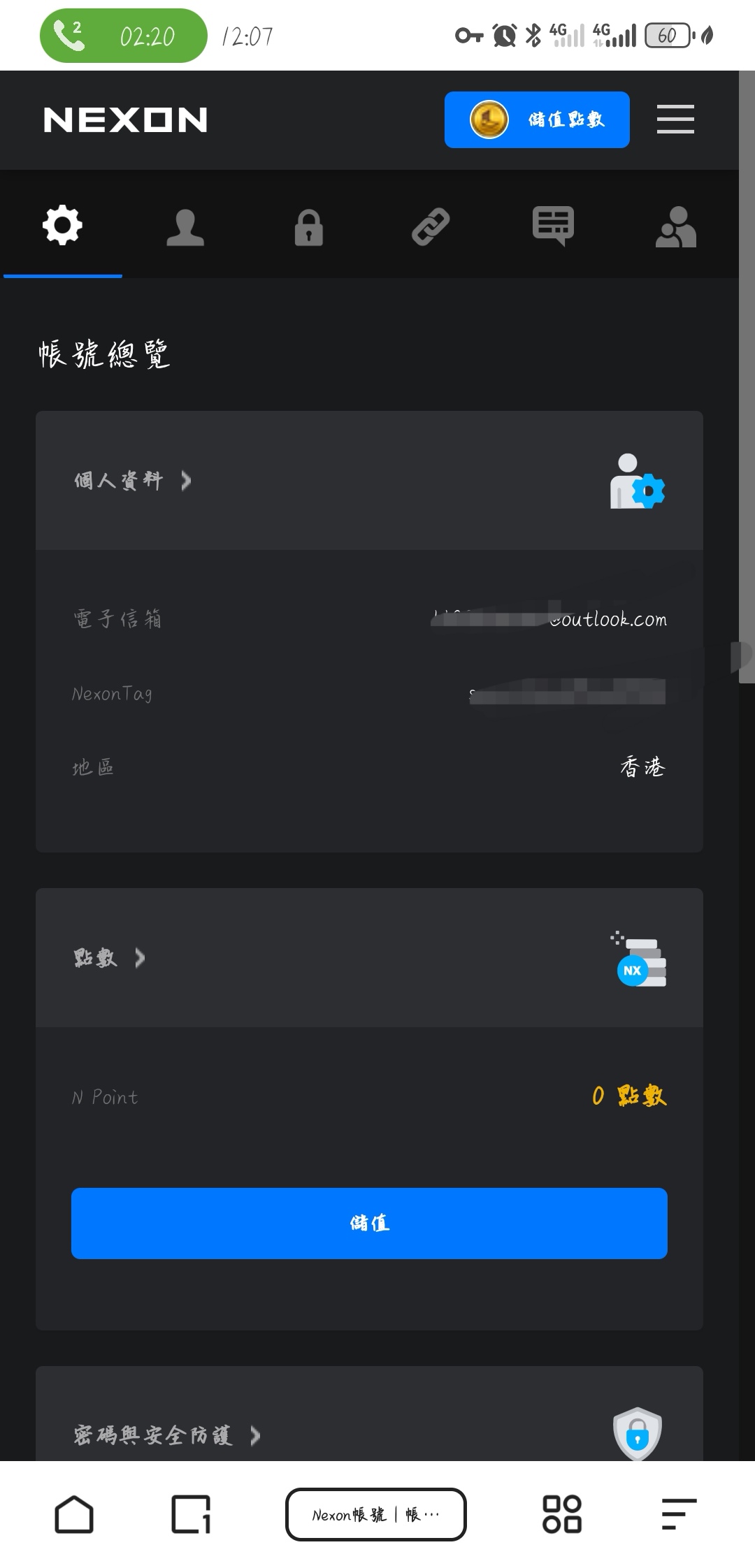Tap the blue 儲值 button
Viewport: 755px width, 1568px height.
pos(369,1223)
